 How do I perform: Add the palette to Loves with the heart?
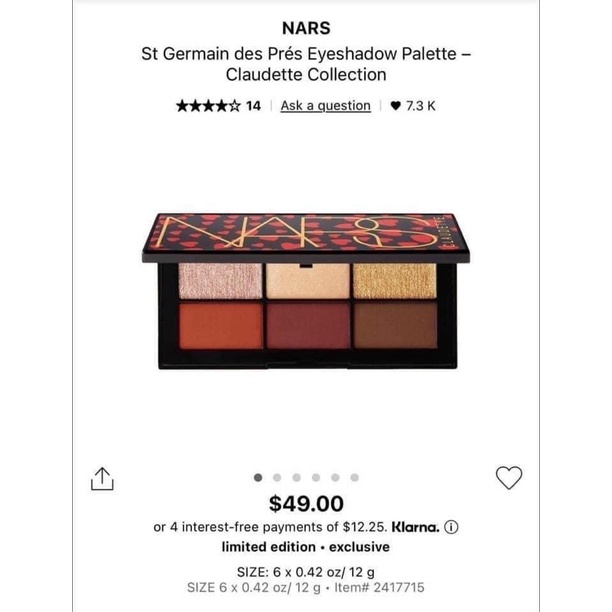coord(509,478)
